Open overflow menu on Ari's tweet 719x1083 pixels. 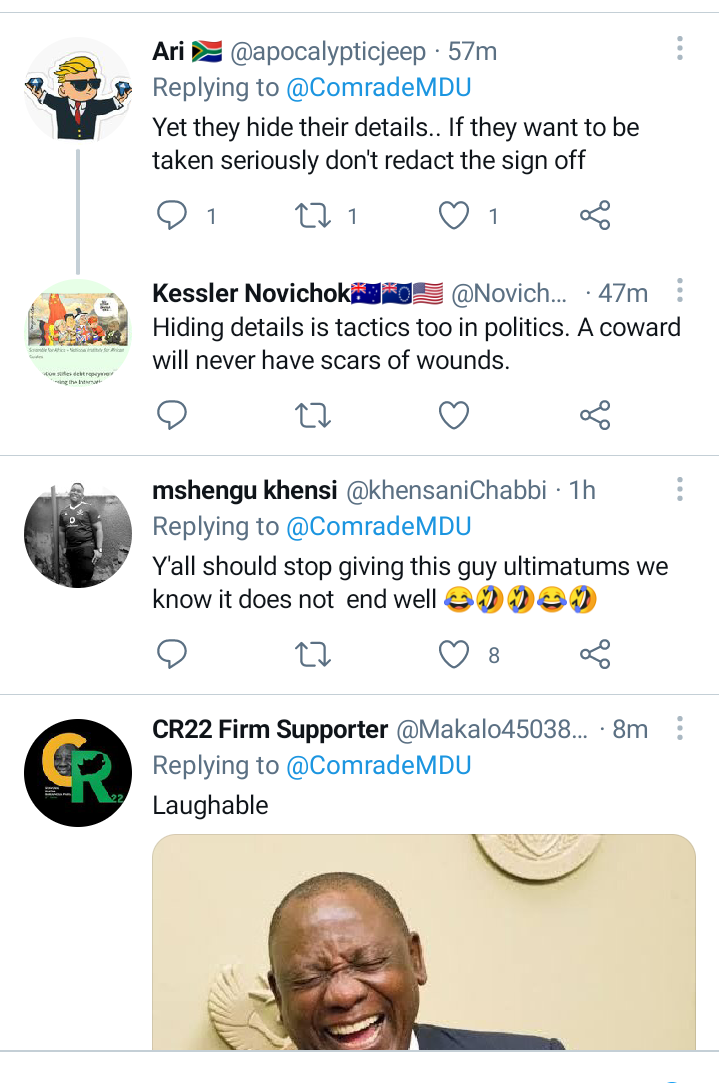(680, 49)
